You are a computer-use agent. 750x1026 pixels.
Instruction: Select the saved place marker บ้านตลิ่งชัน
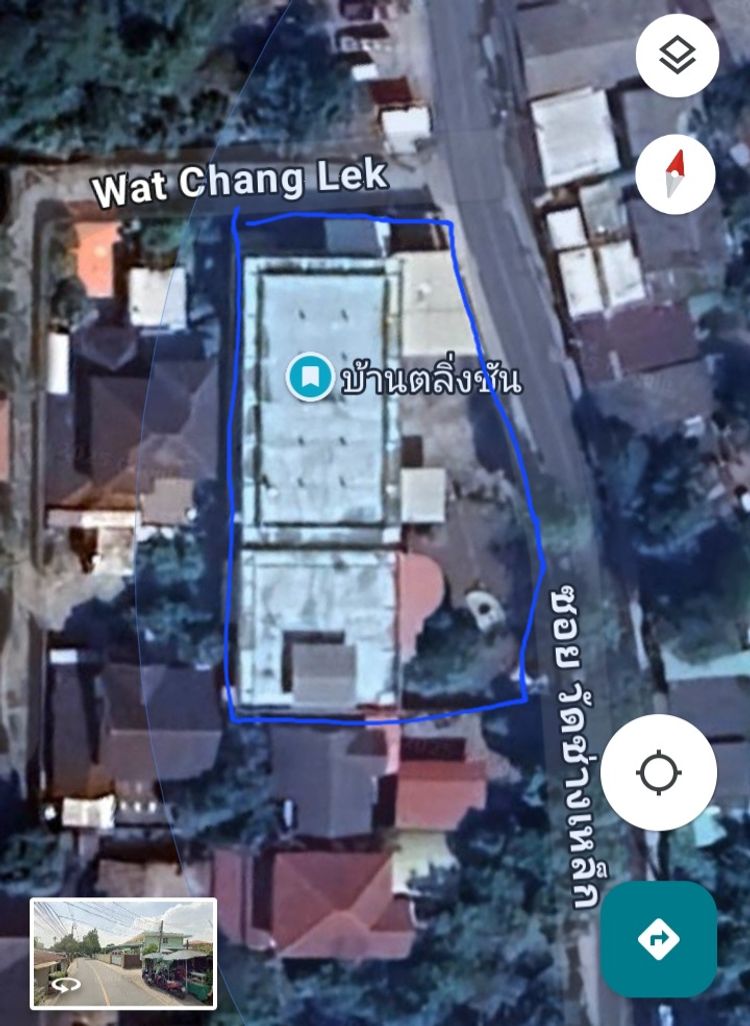[310, 377]
